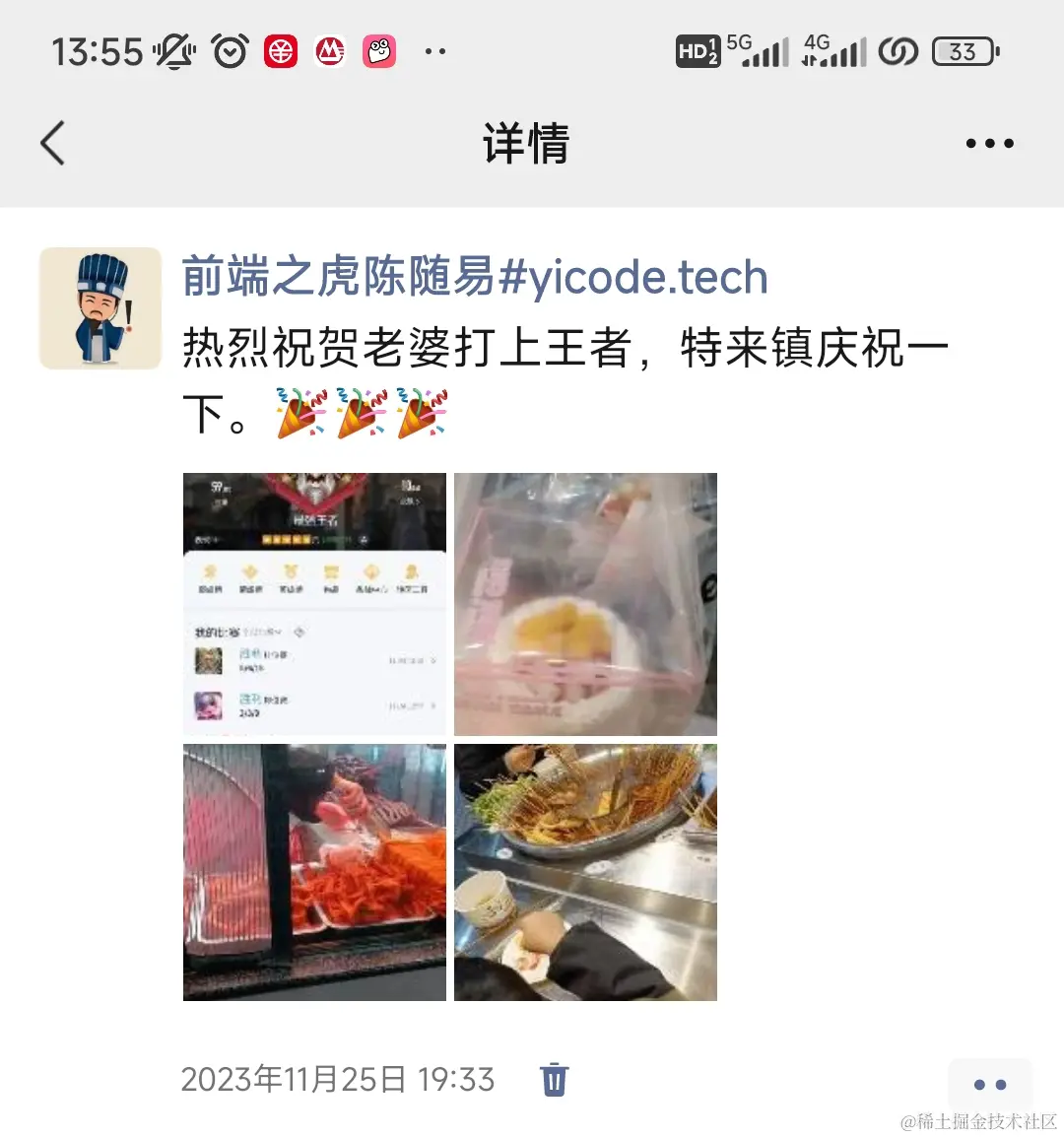Screen dimensions: 1064x1138
Task: Go back from the 详情 page
Action: coord(53,143)
